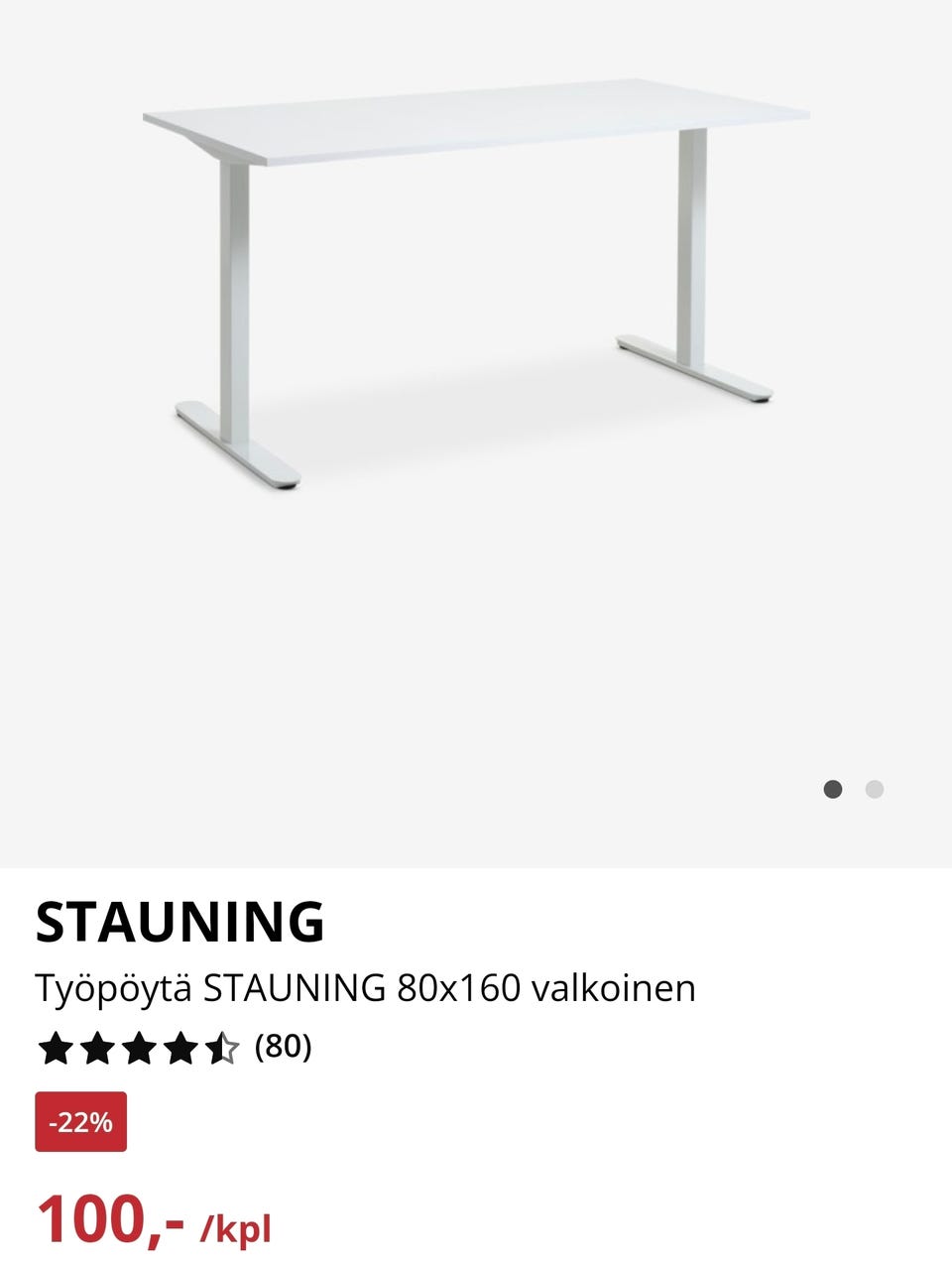Switch to the second product image dot

(874, 790)
